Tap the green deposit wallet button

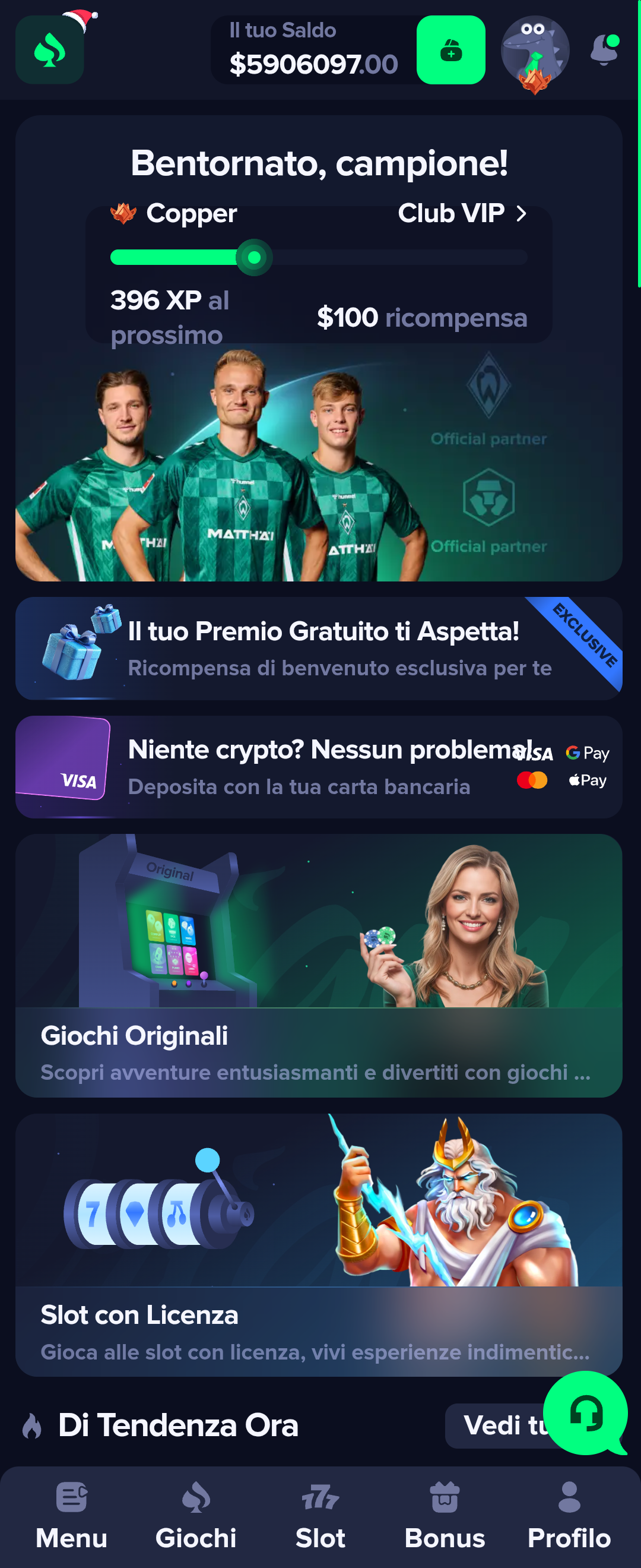click(x=450, y=50)
